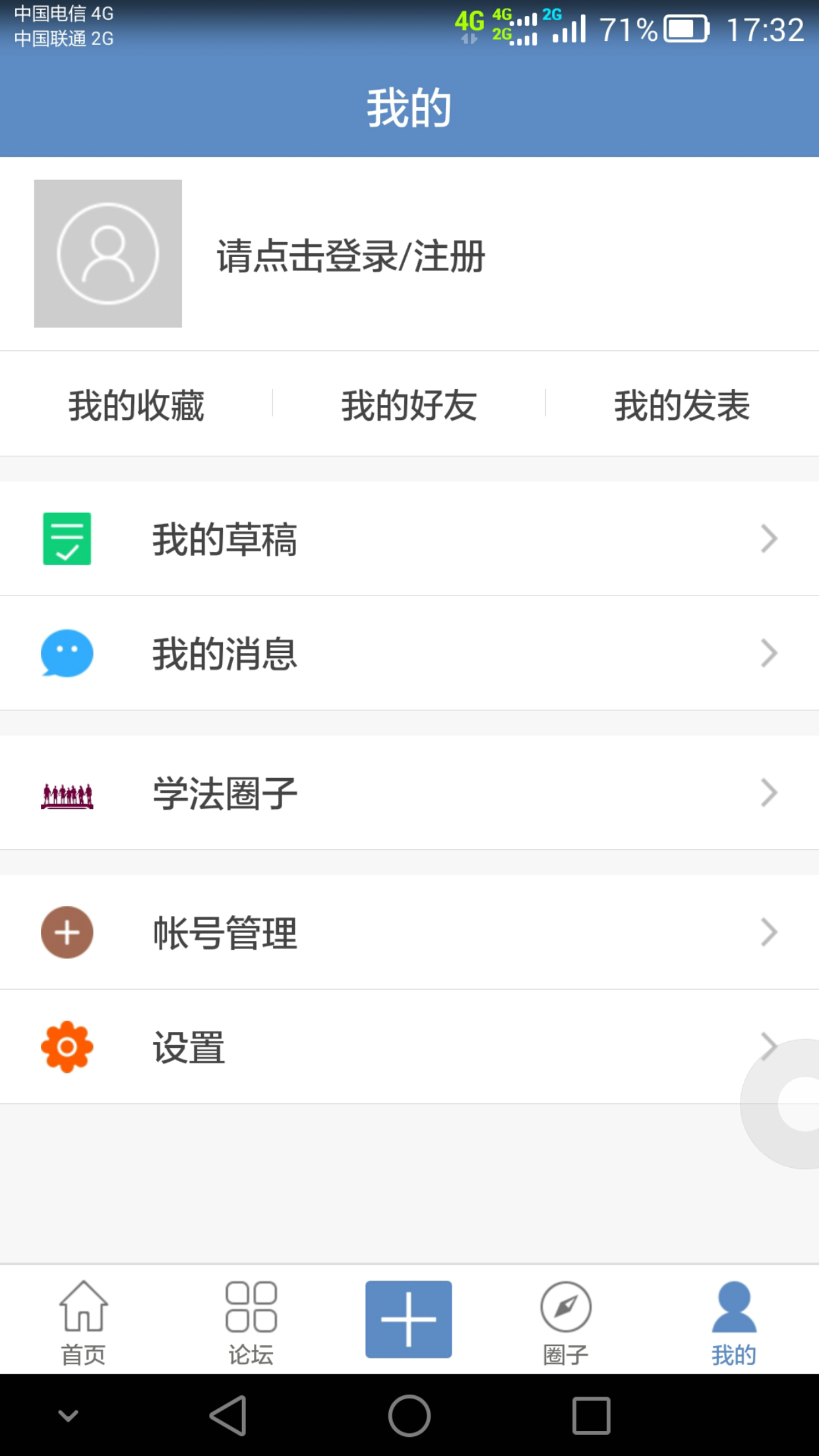Switch to the 首页 home tab
This screenshot has width=819, height=1456.
point(83,1321)
